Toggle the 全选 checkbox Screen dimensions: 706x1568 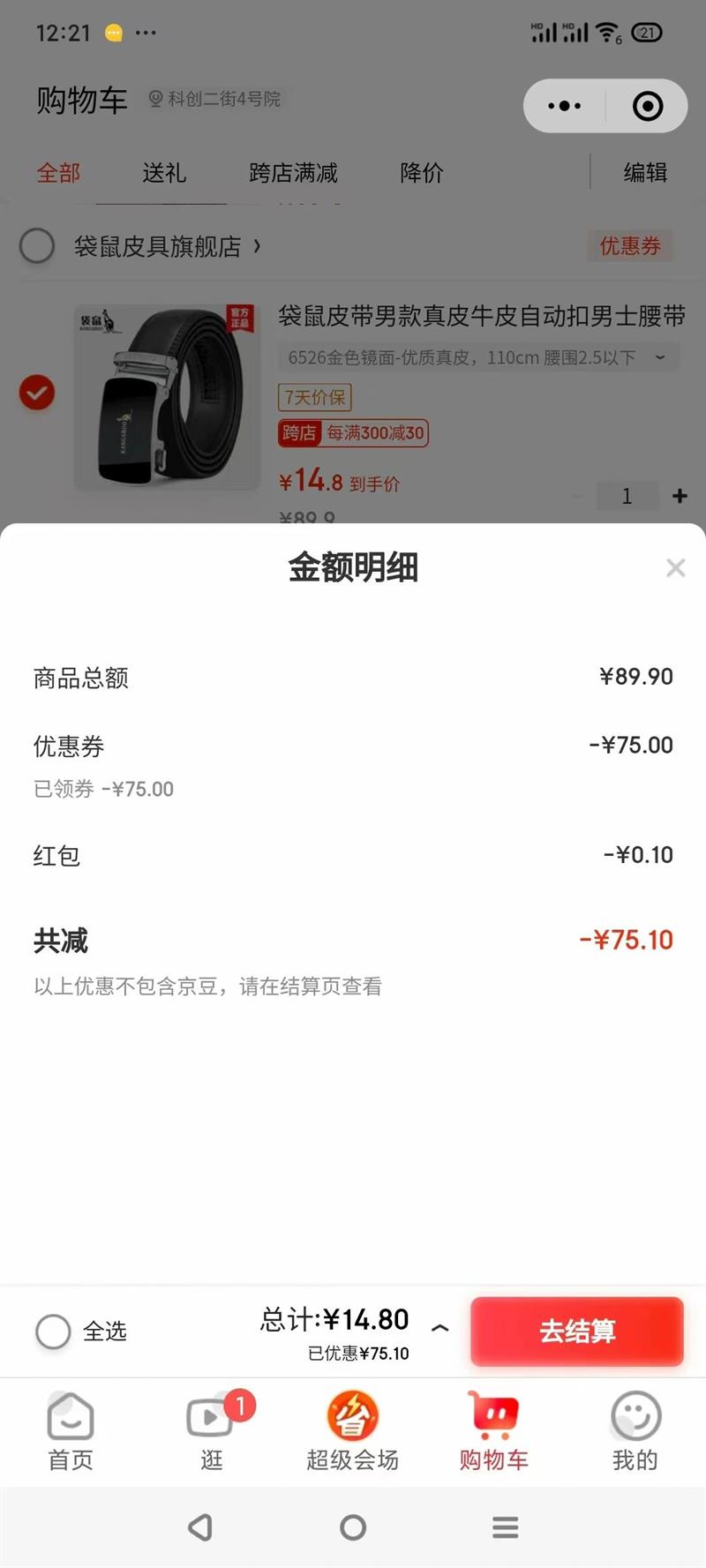coord(53,1331)
